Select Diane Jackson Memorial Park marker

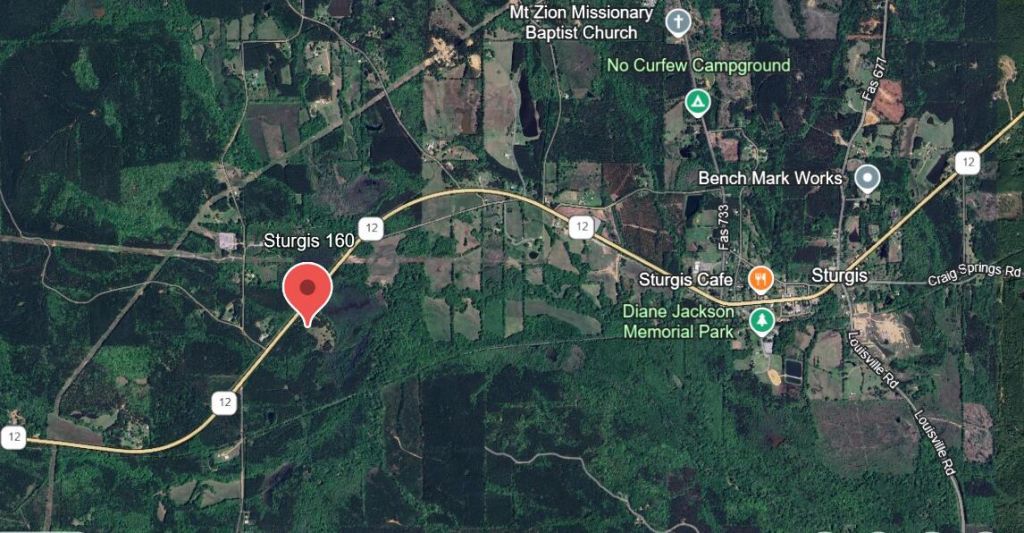761,321
